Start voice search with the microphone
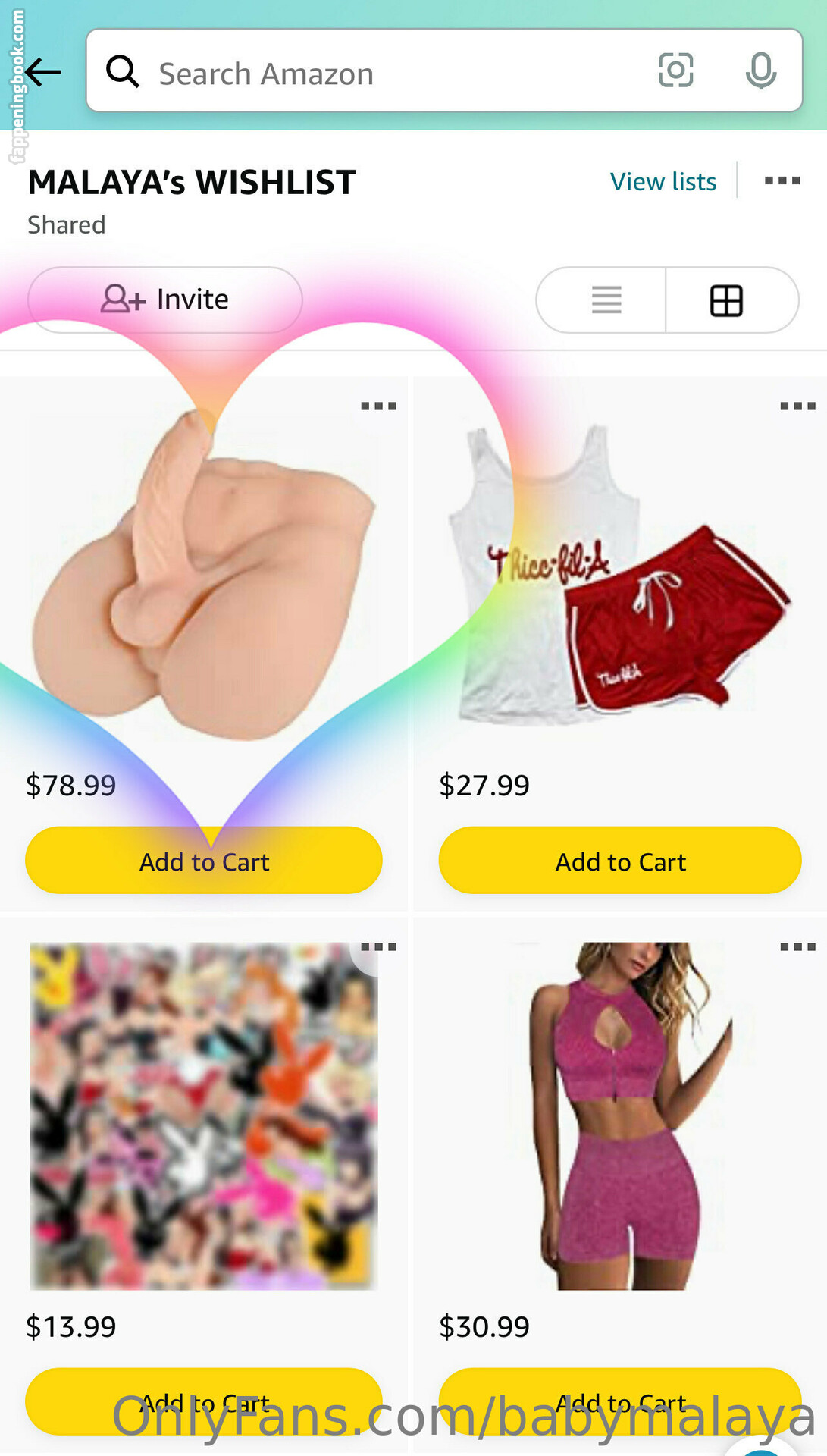Image resolution: width=827 pixels, height=1456 pixels. [760, 71]
